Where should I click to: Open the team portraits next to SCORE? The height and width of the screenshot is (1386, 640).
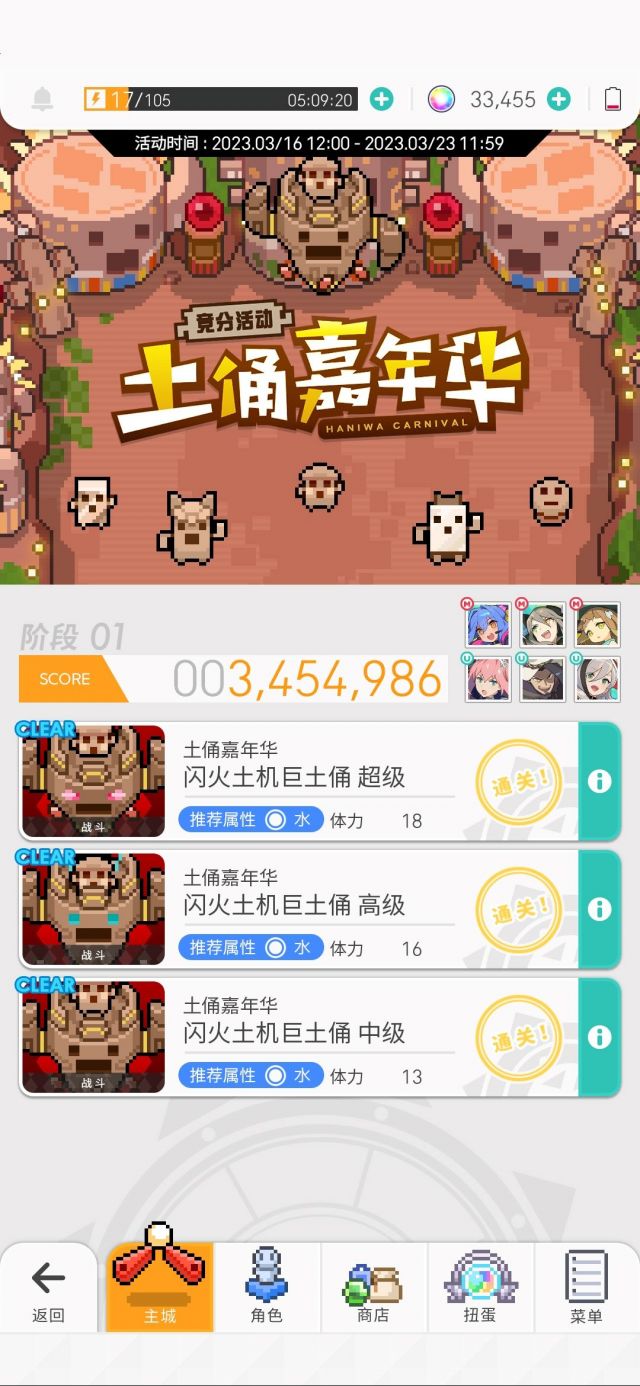tap(542, 652)
